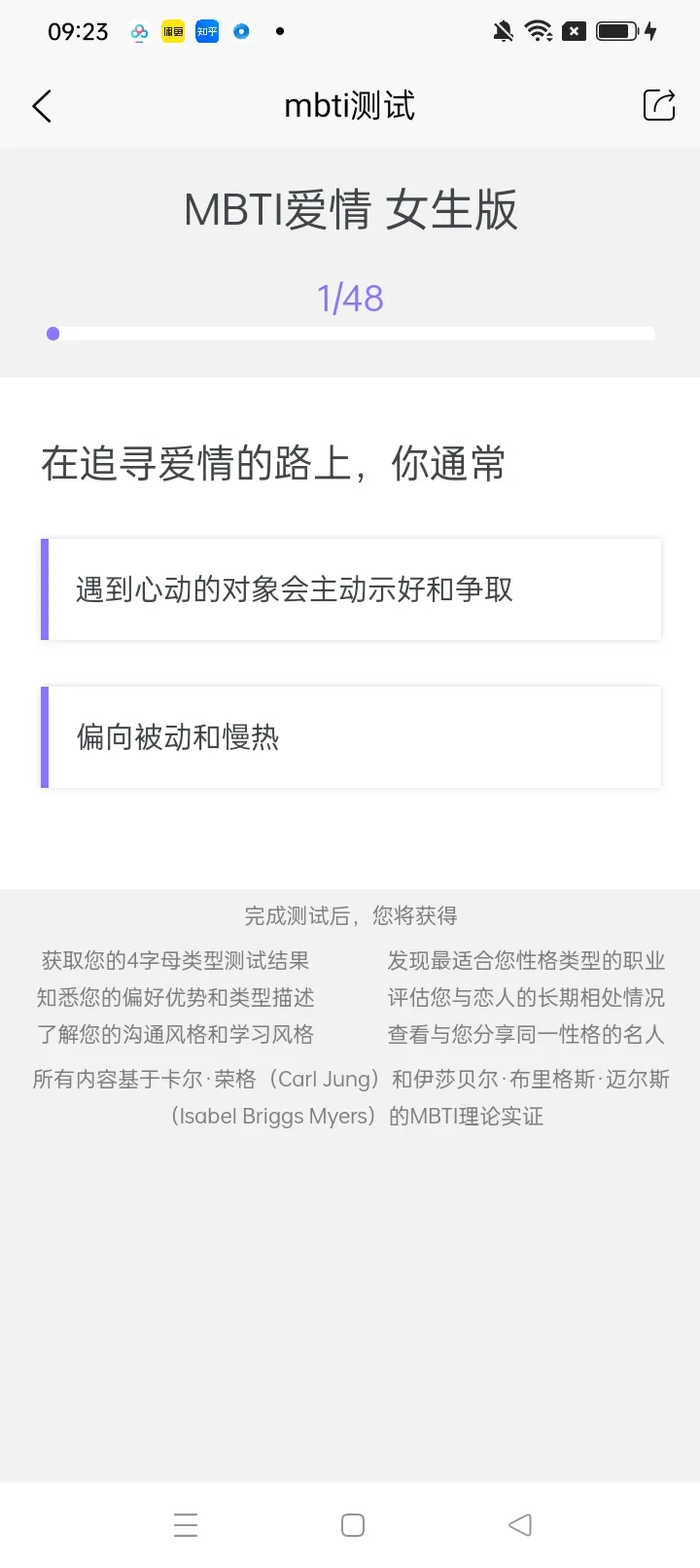Tap the system home button
The width and height of the screenshot is (700, 1568).
click(x=353, y=1524)
